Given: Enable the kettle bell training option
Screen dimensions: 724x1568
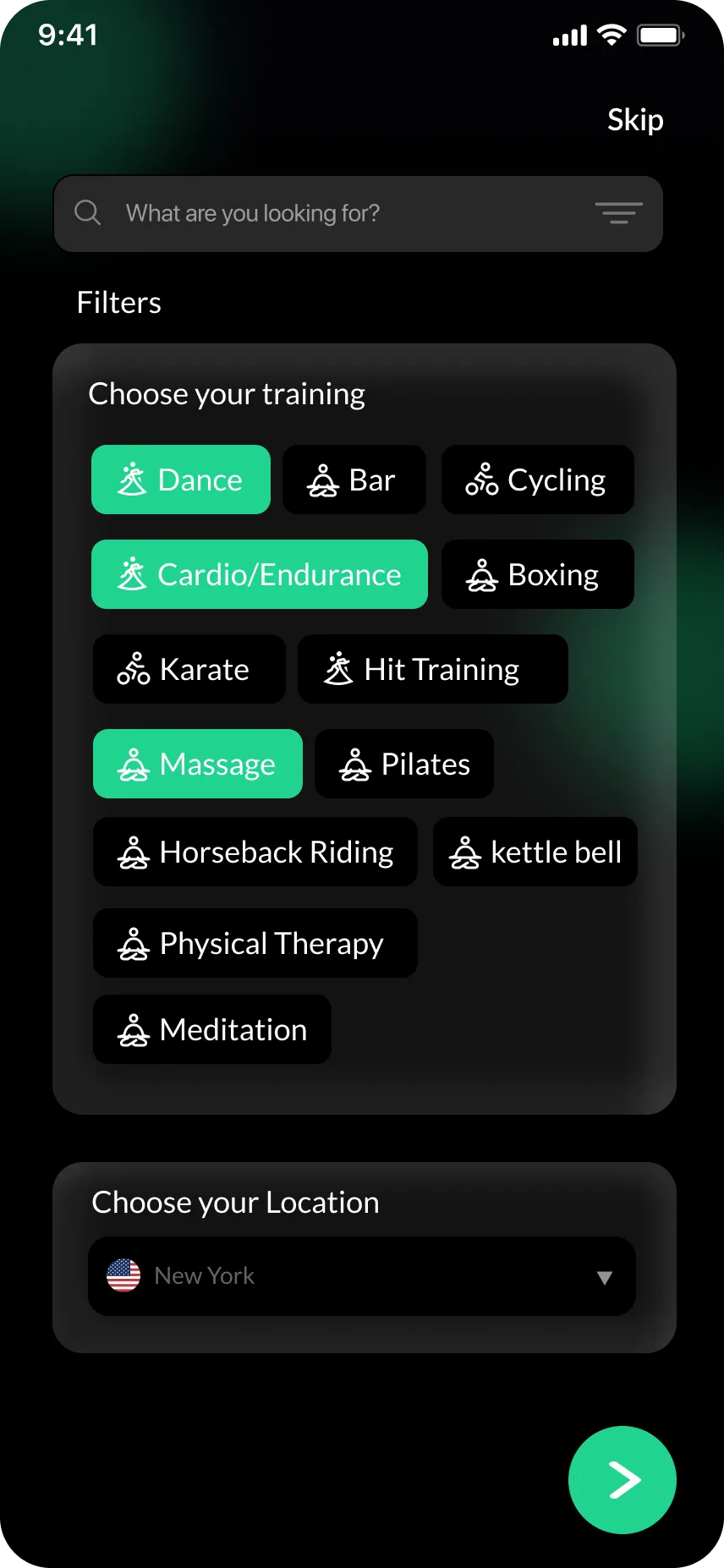Looking at the screenshot, I should [535, 852].
